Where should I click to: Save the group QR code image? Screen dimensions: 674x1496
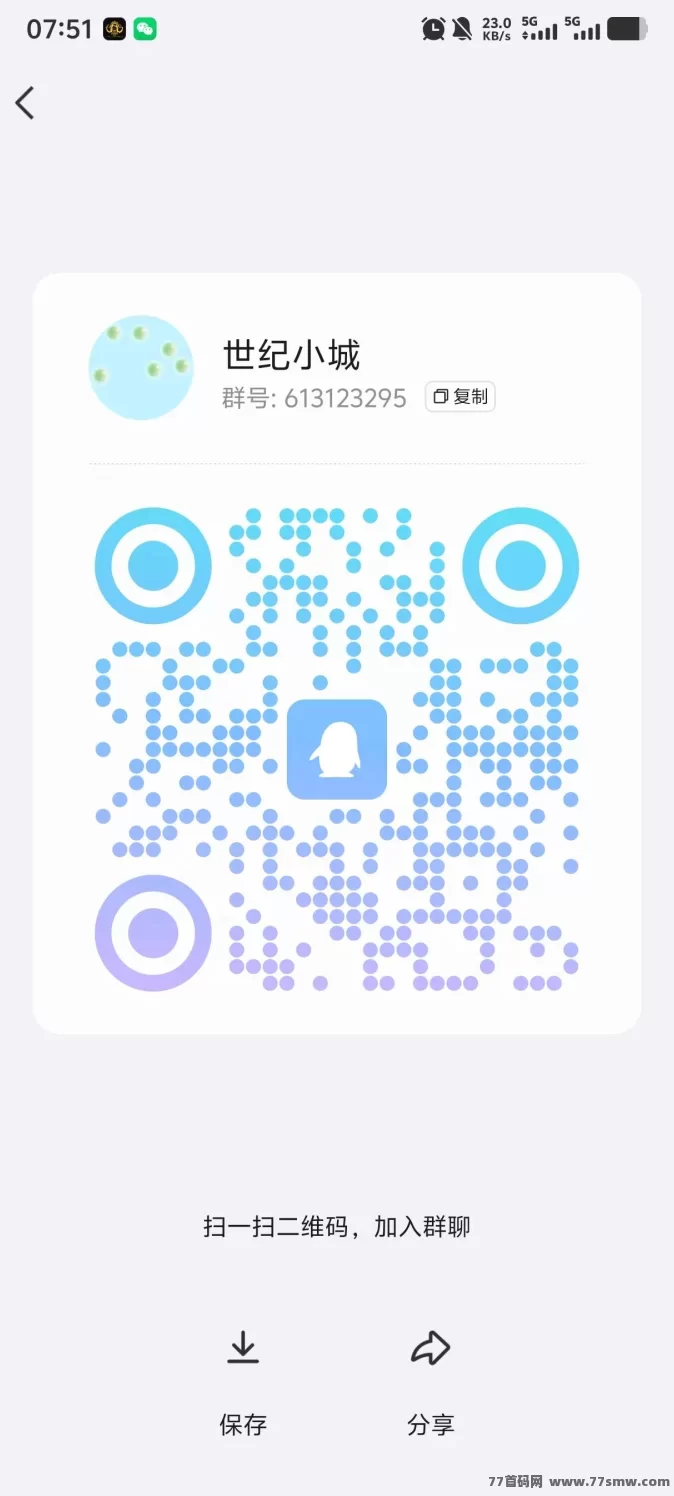(243, 1381)
